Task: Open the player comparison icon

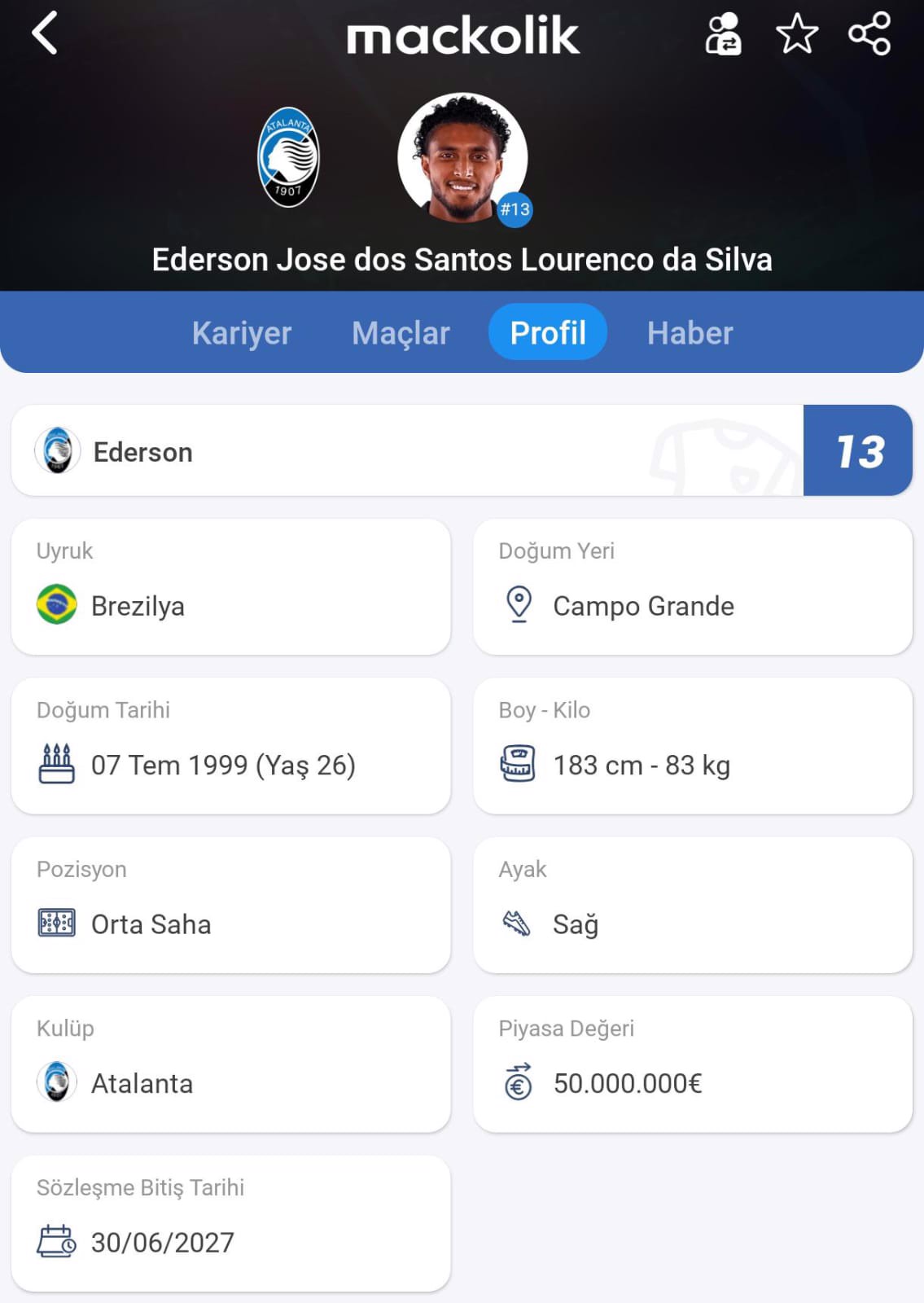Action: 722,34
